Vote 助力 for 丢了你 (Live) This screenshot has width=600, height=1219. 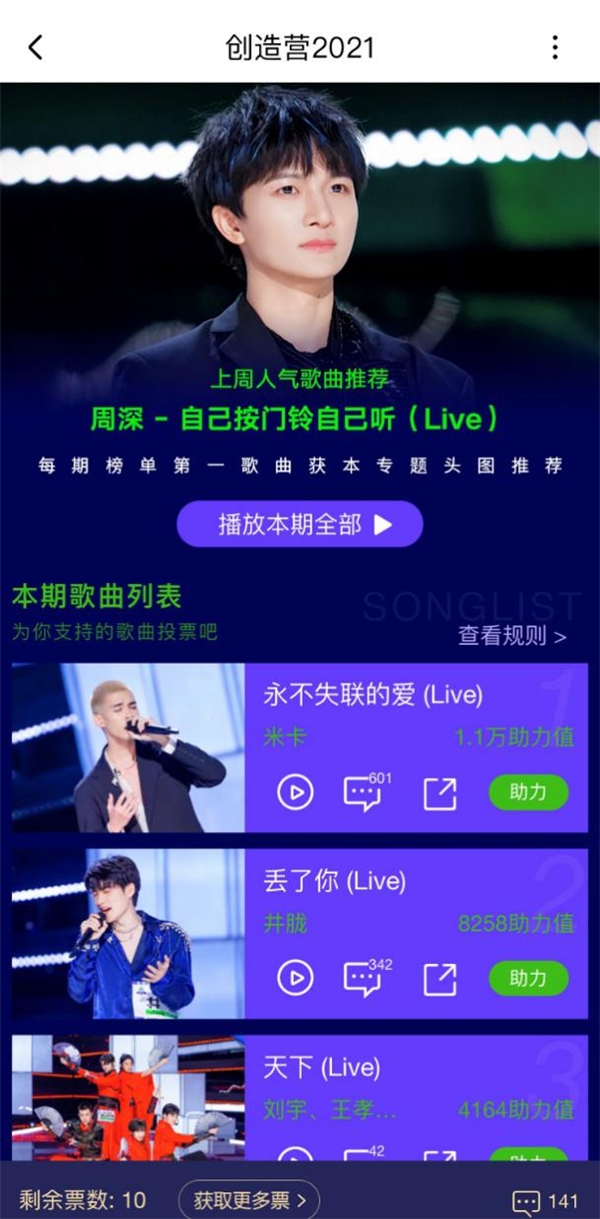528,978
